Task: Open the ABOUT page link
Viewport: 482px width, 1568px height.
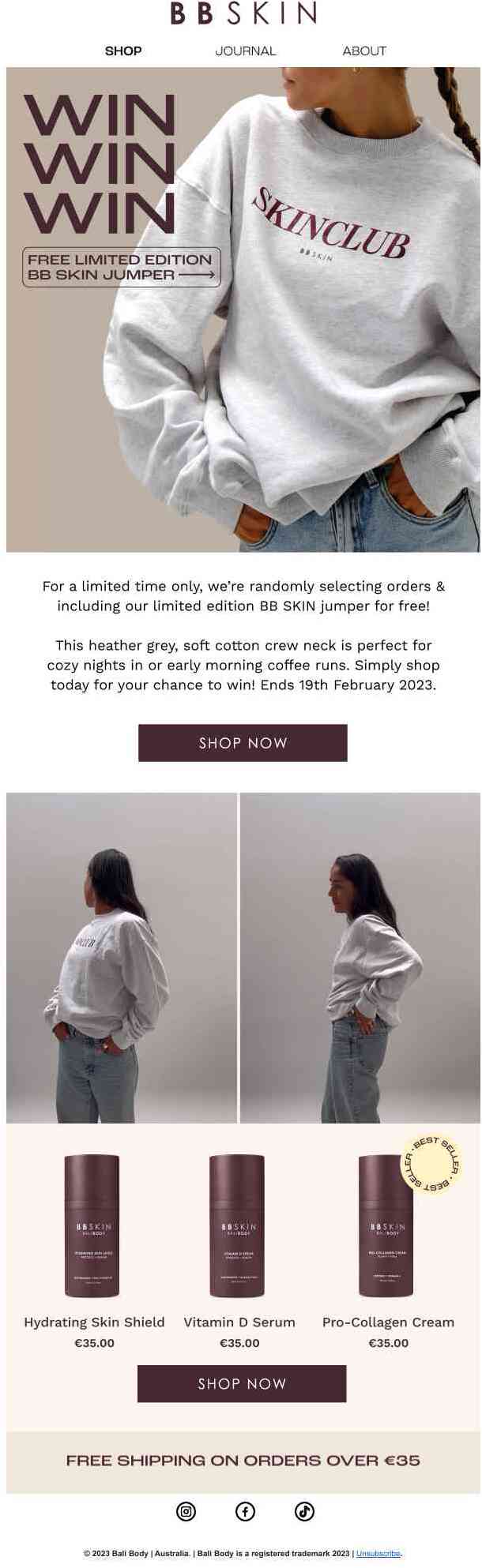Action: [x=364, y=51]
